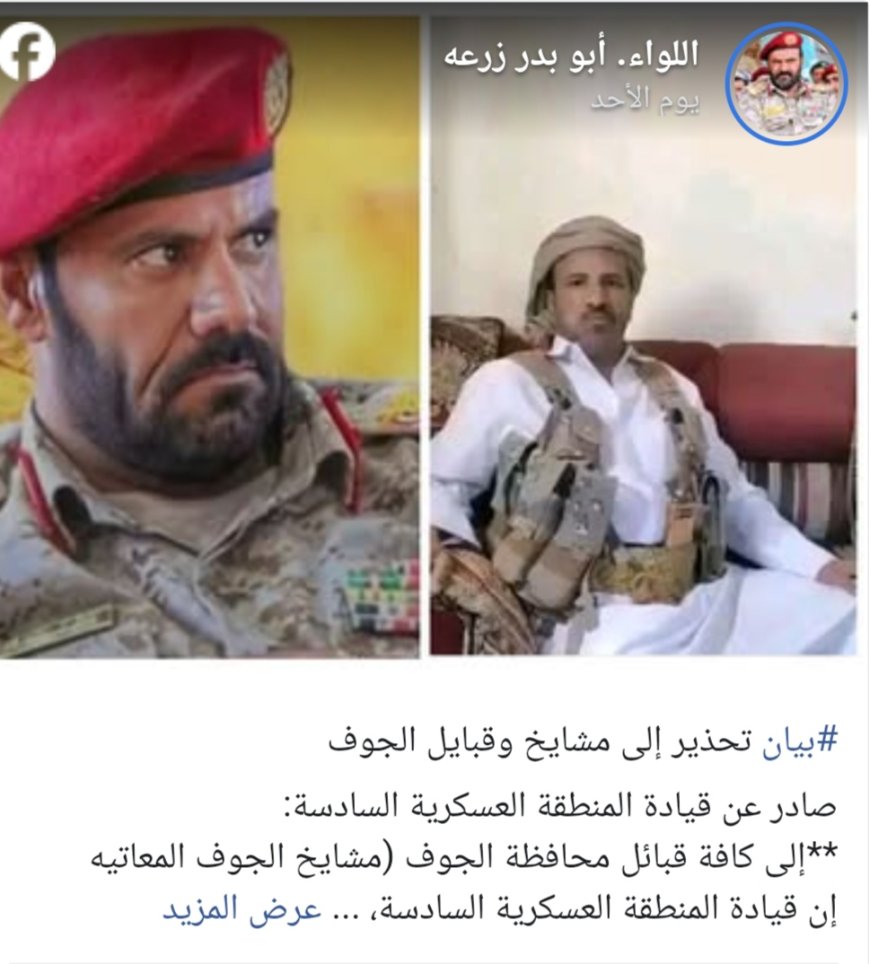Open the post photo of the man in the red beret
The width and height of the screenshot is (870, 964).
210,340
